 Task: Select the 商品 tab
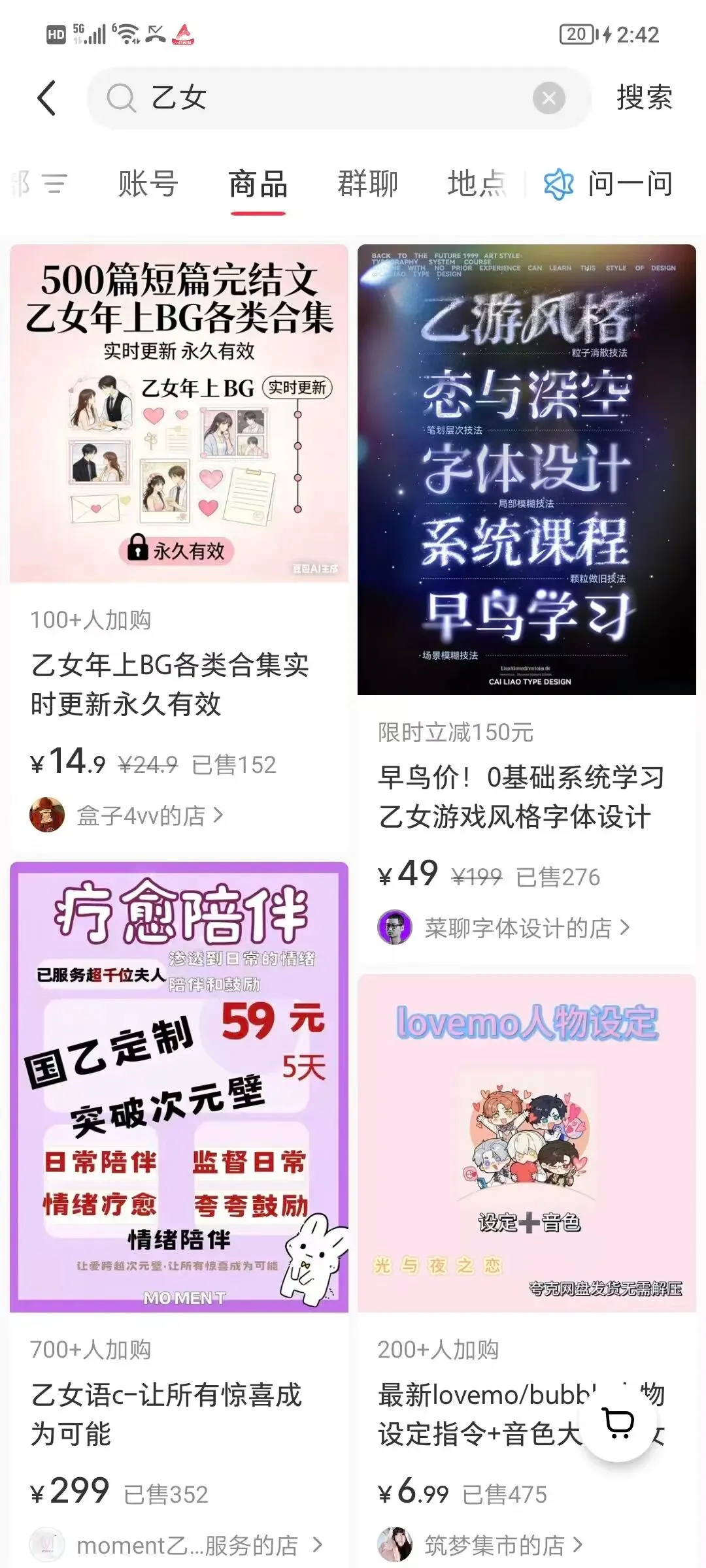258,184
